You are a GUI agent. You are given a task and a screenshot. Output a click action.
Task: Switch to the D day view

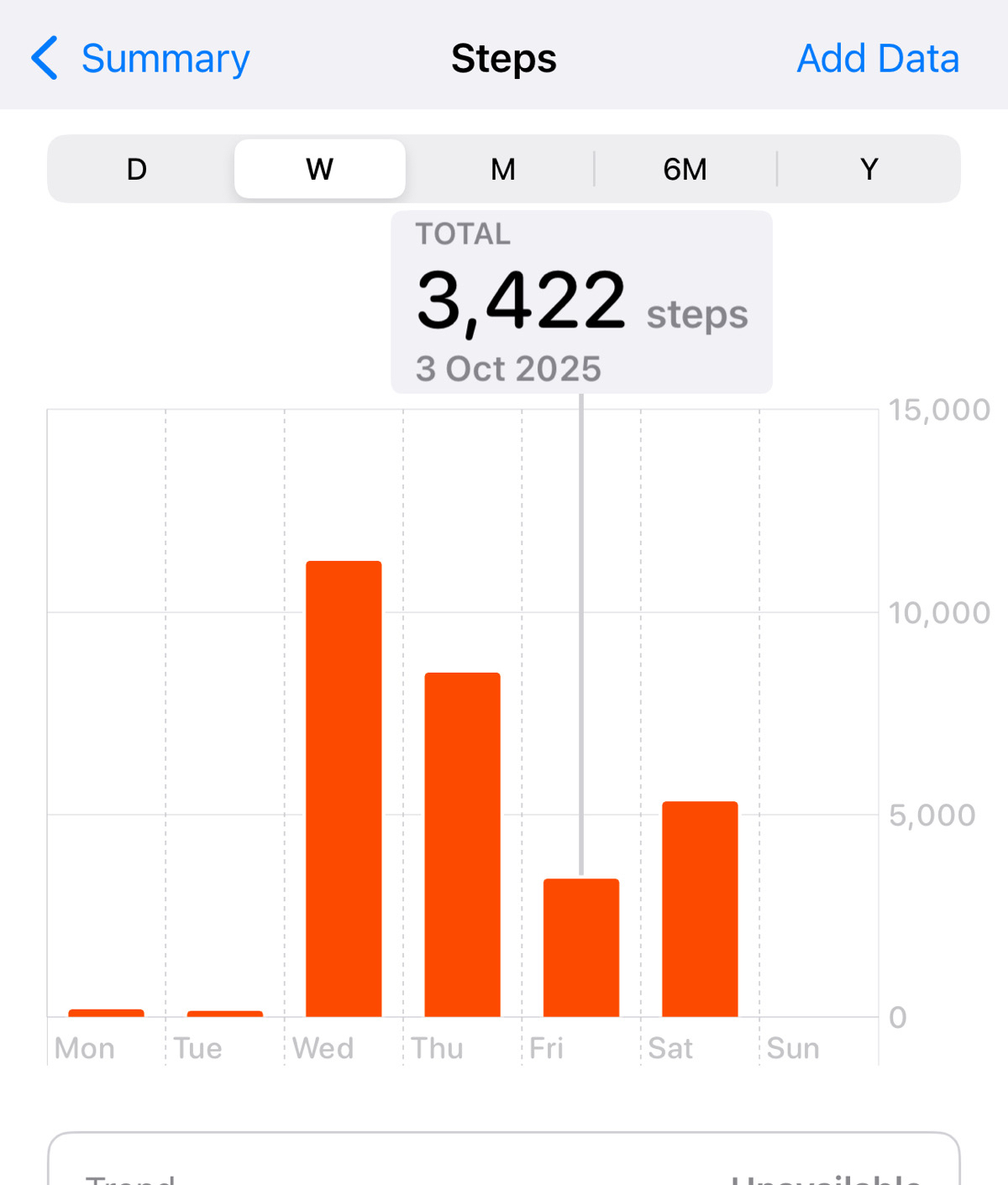coord(137,169)
